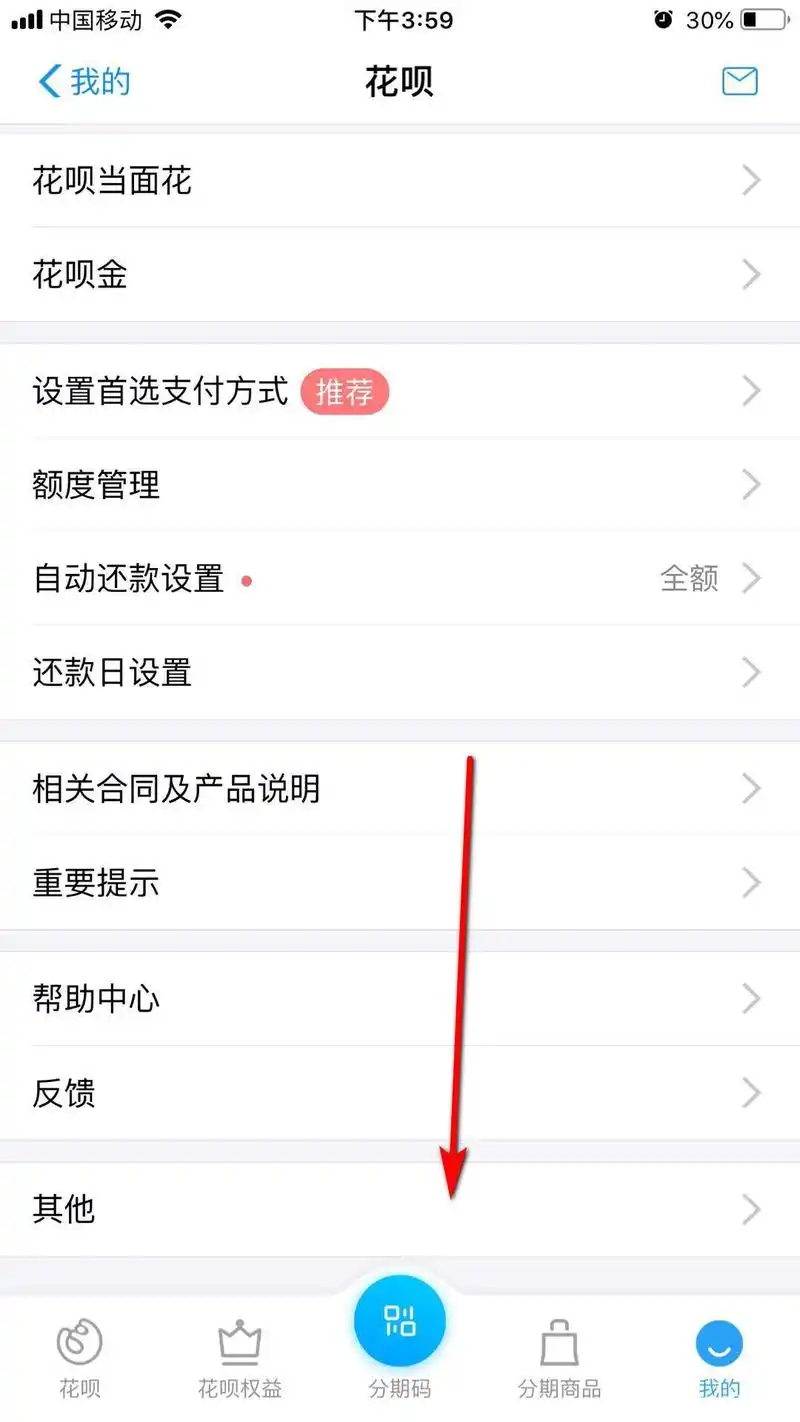Select the 花呗 donut icon in tab bar
The width and height of the screenshot is (800, 1422).
tap(80, 1340)
